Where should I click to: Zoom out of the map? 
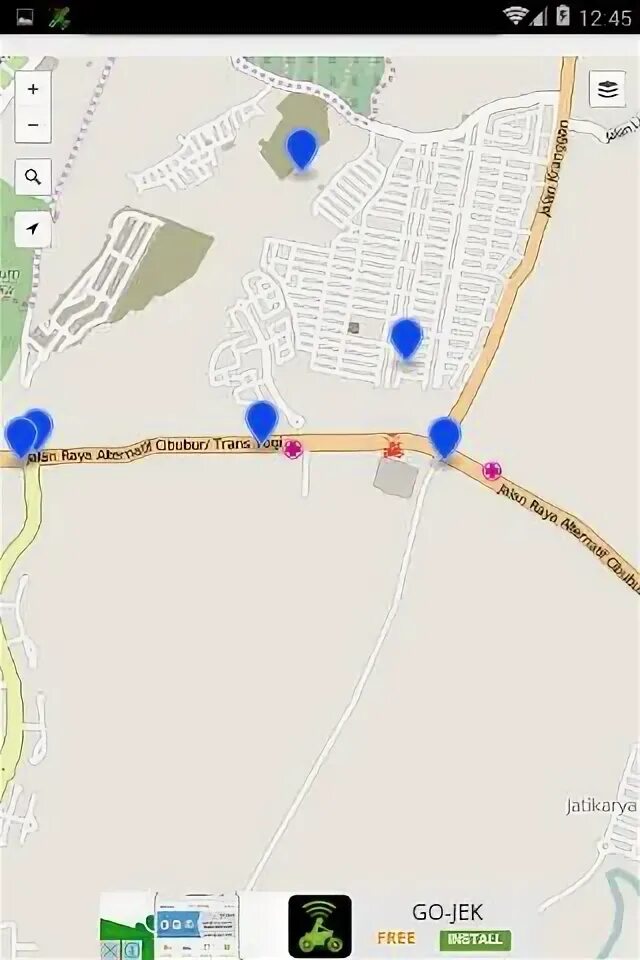(33, 125)
